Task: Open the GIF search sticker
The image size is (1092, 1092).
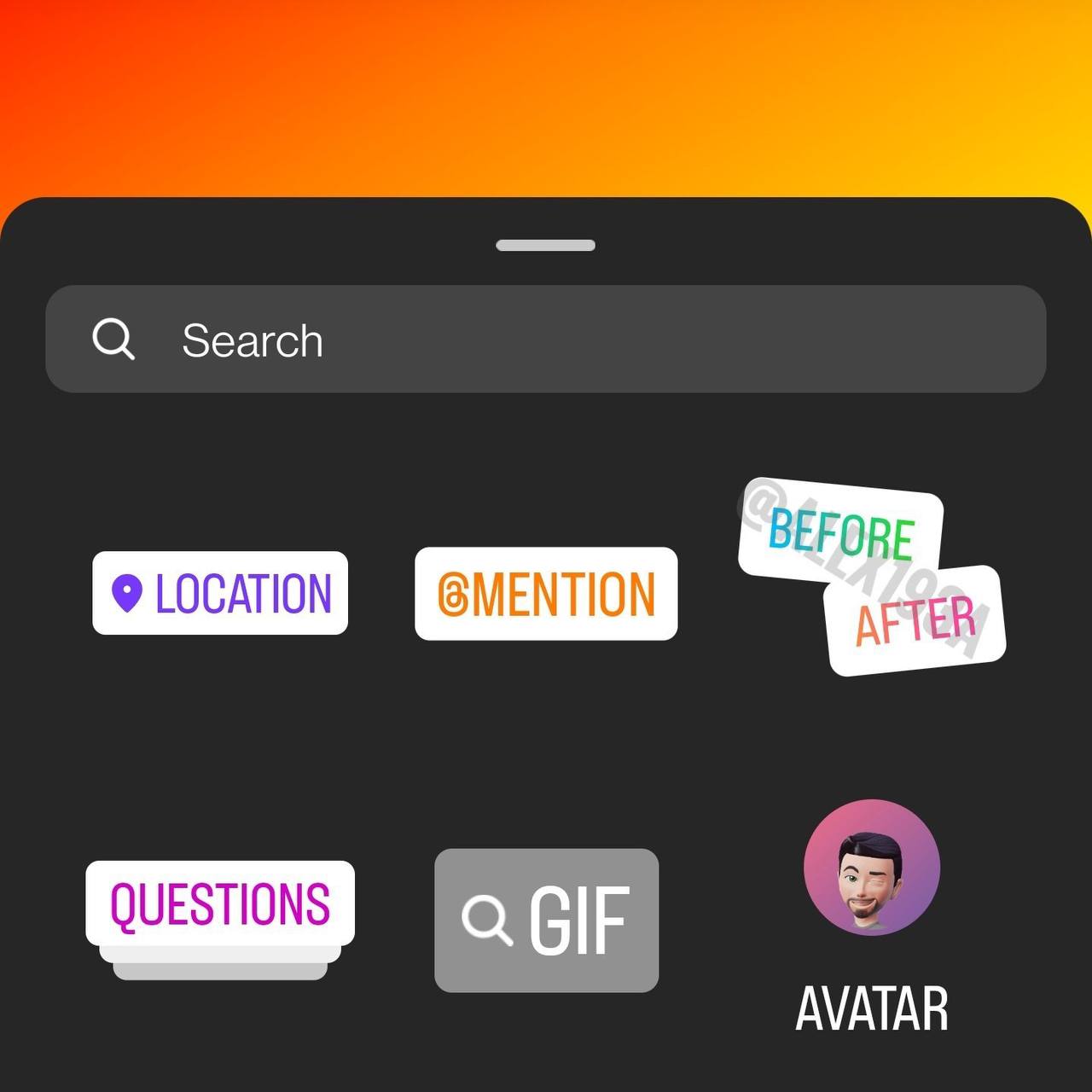Action: tap(546, 920)
